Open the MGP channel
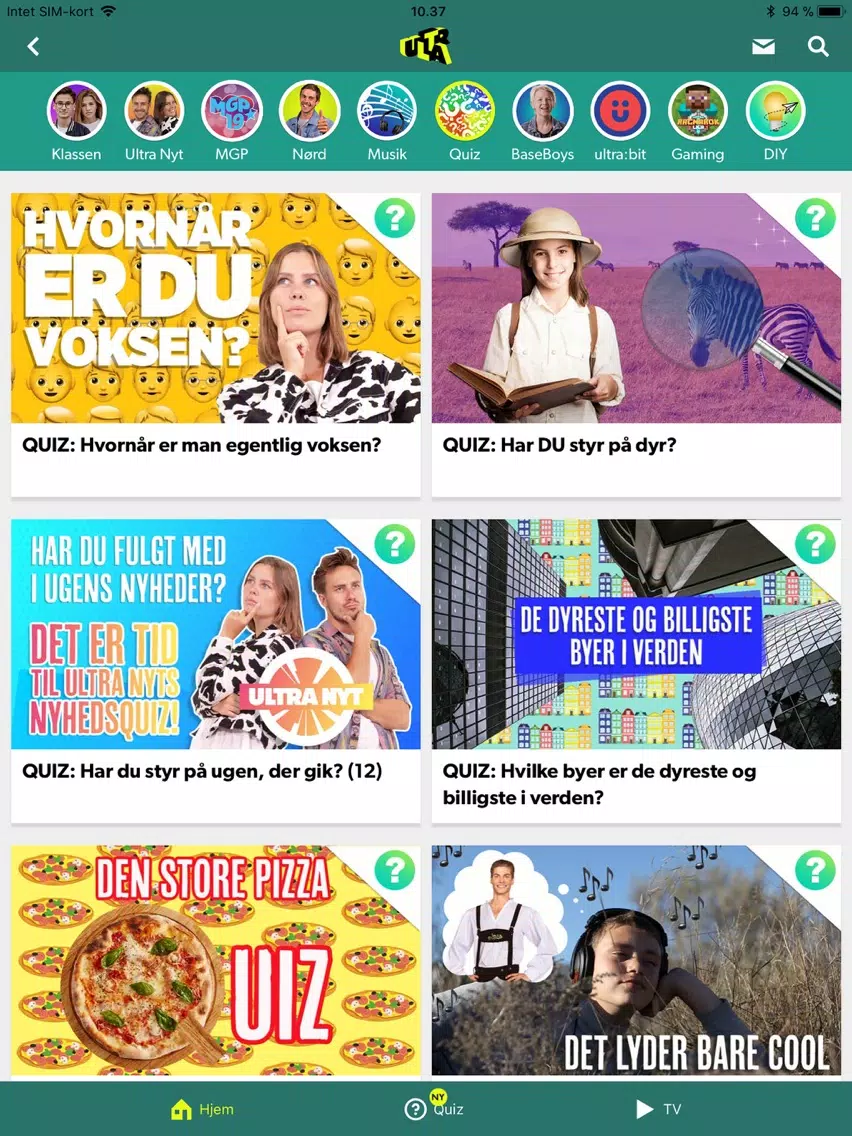The image size is (852, 1136). tap(232, 111)
